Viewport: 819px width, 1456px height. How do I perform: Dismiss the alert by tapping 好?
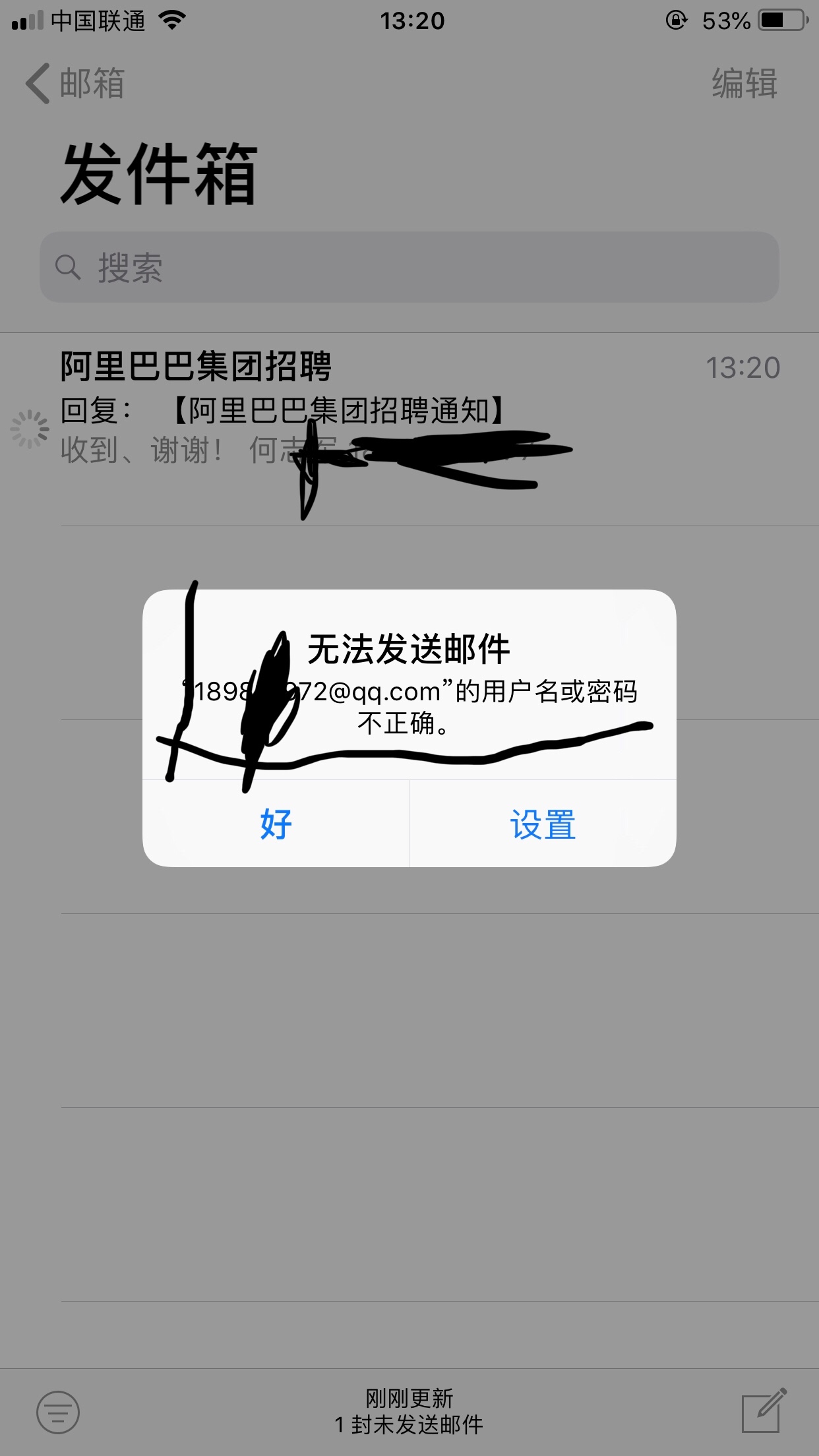[276, 824]
